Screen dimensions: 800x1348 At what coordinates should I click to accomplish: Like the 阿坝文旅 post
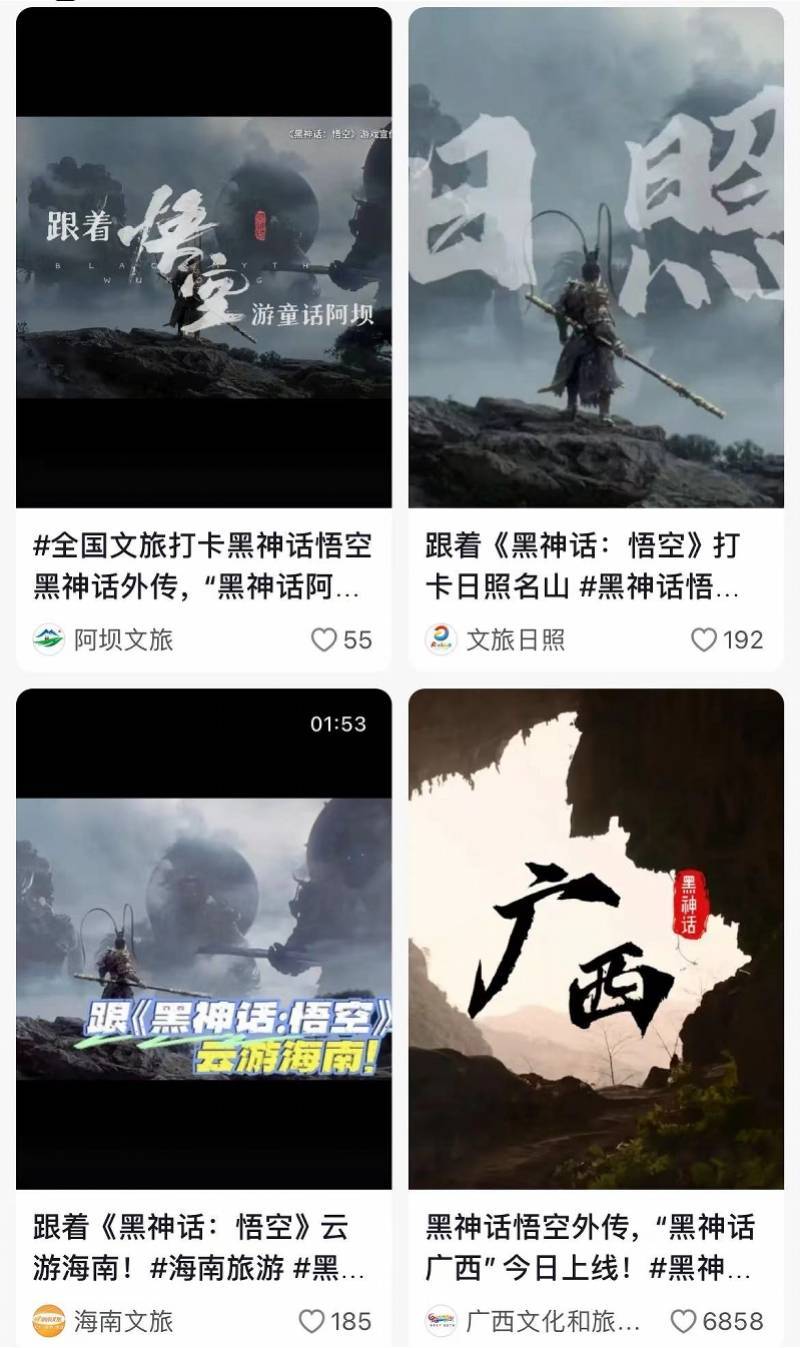click(x=324, y=640)
